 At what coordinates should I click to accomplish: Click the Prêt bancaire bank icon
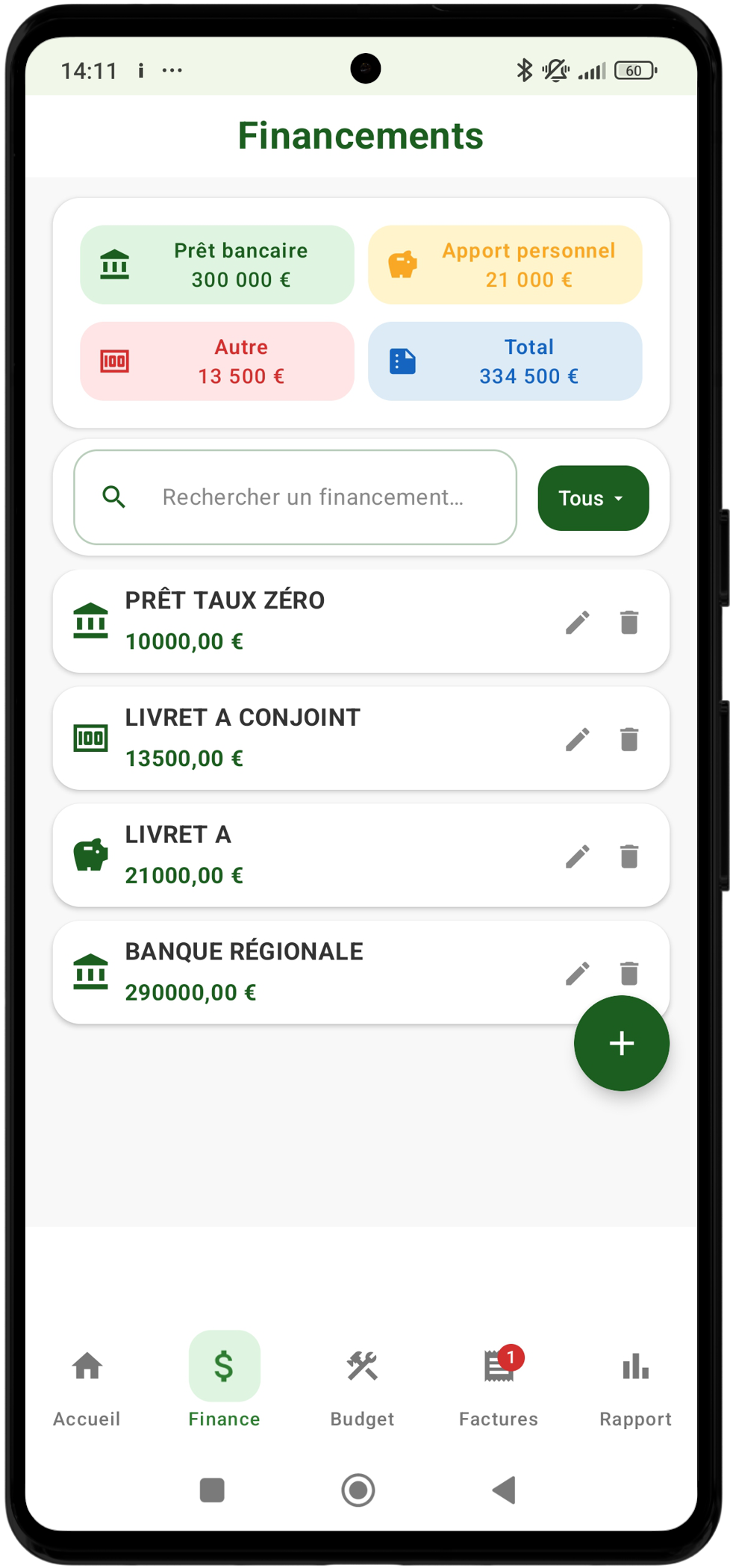(x=113, y=264)
